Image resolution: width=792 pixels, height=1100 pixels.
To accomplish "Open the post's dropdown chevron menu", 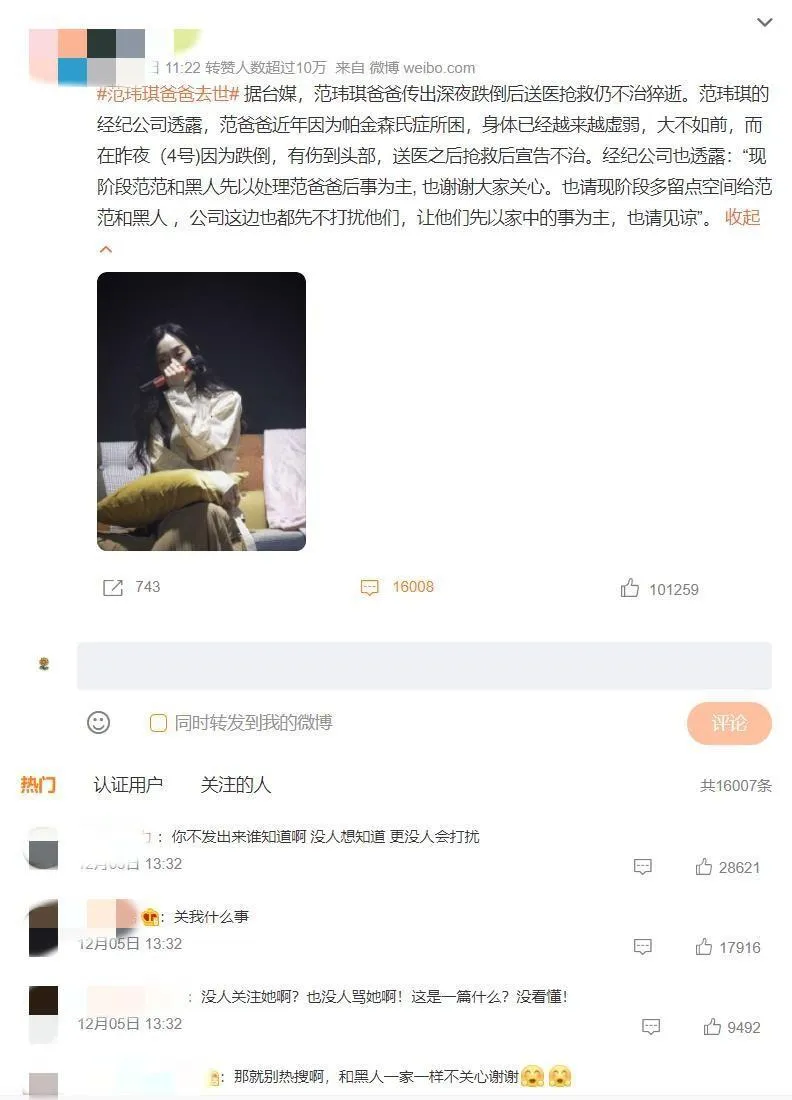I will (x=765, y=22).
